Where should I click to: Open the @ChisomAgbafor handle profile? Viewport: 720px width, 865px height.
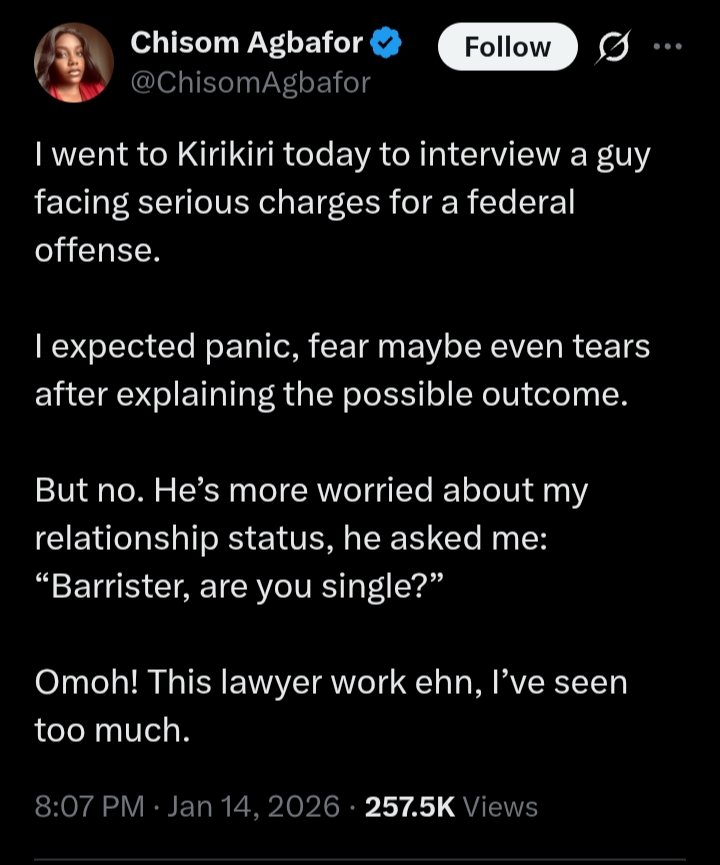click(x=251, y=83)
